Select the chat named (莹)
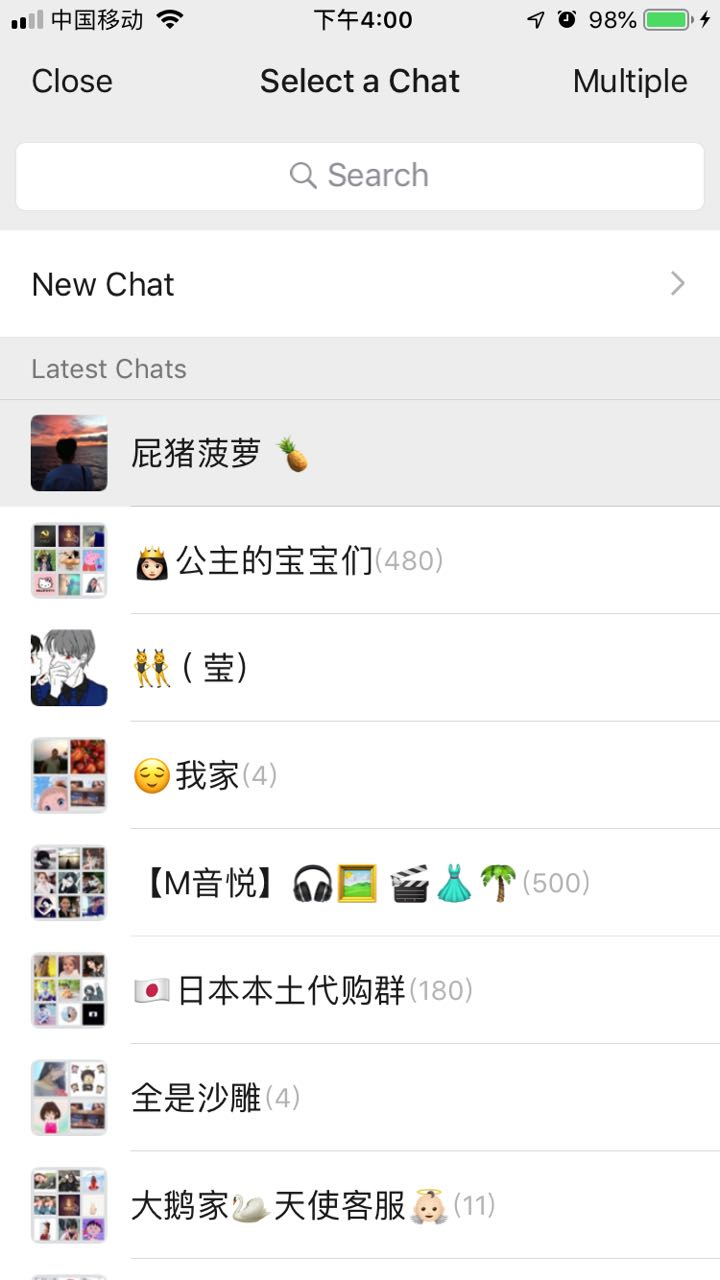720x1280 pixels. pyautogui.click(x=360, y=668)
